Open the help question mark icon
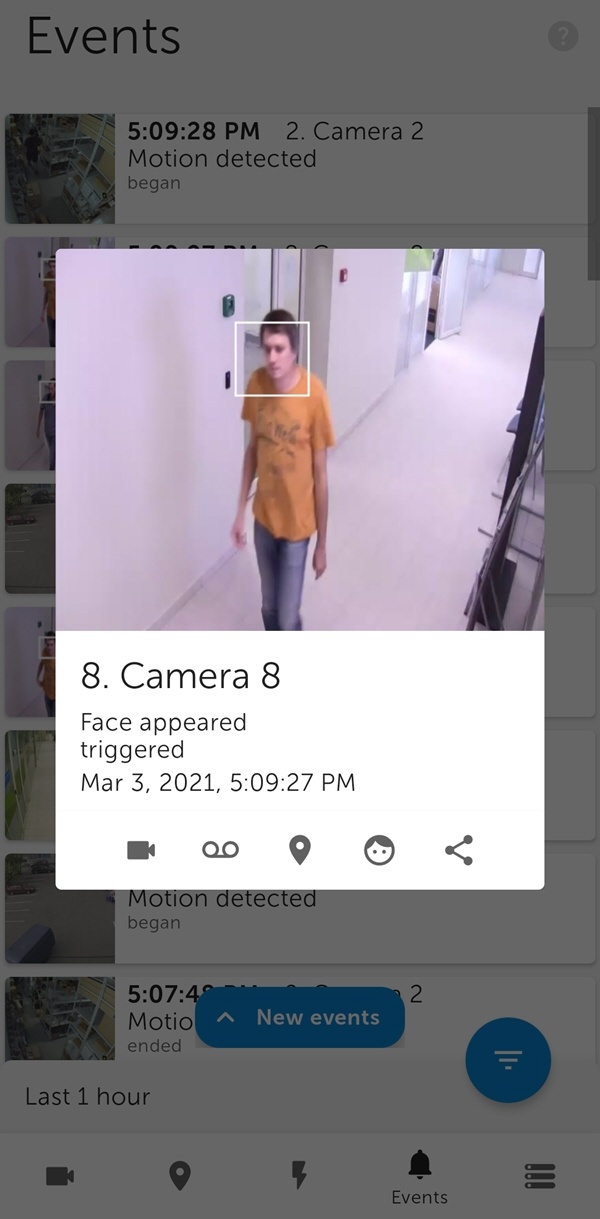The height and width of the screenshot is (1219, 600). 563,37
